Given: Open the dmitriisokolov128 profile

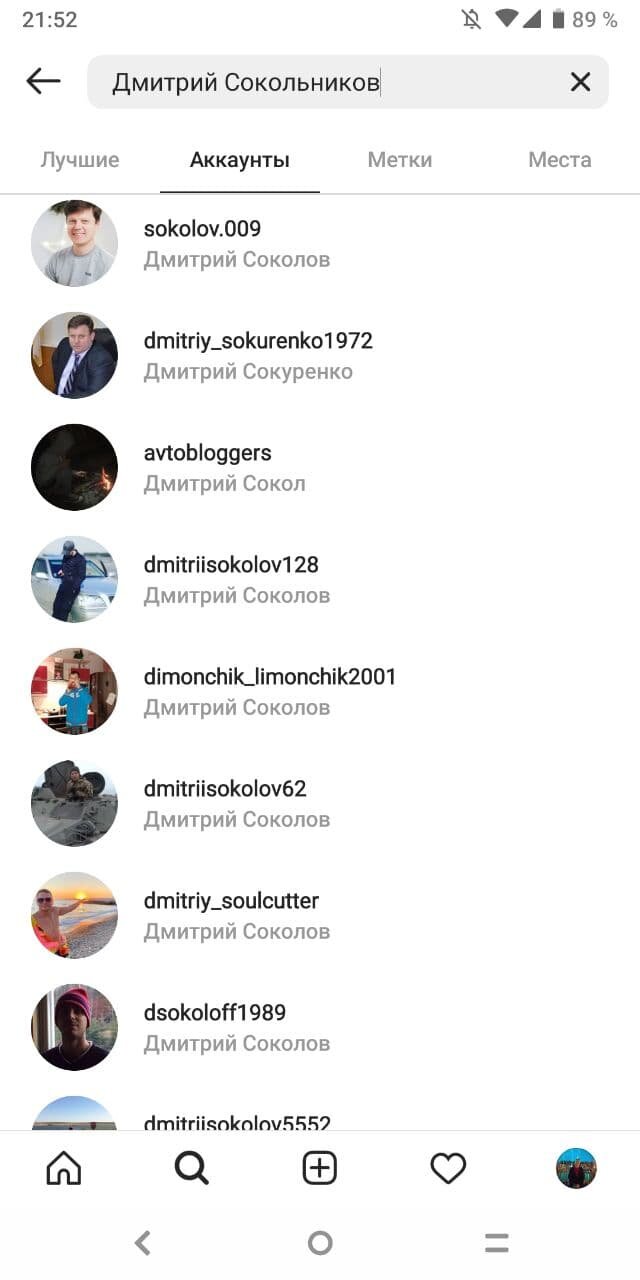Looking at the screenshot, I should [x=320, y=579].
